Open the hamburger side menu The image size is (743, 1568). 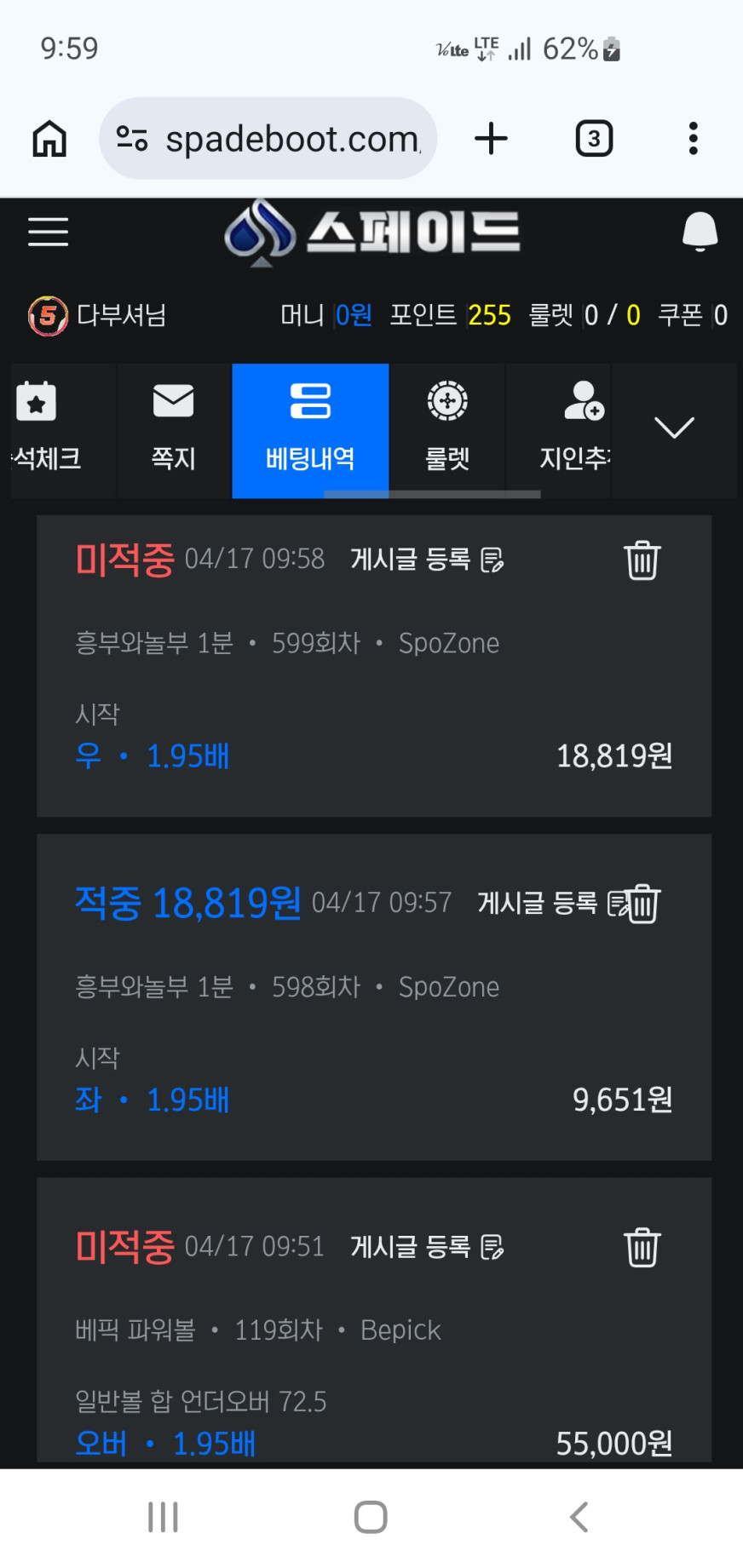(48, 232)
